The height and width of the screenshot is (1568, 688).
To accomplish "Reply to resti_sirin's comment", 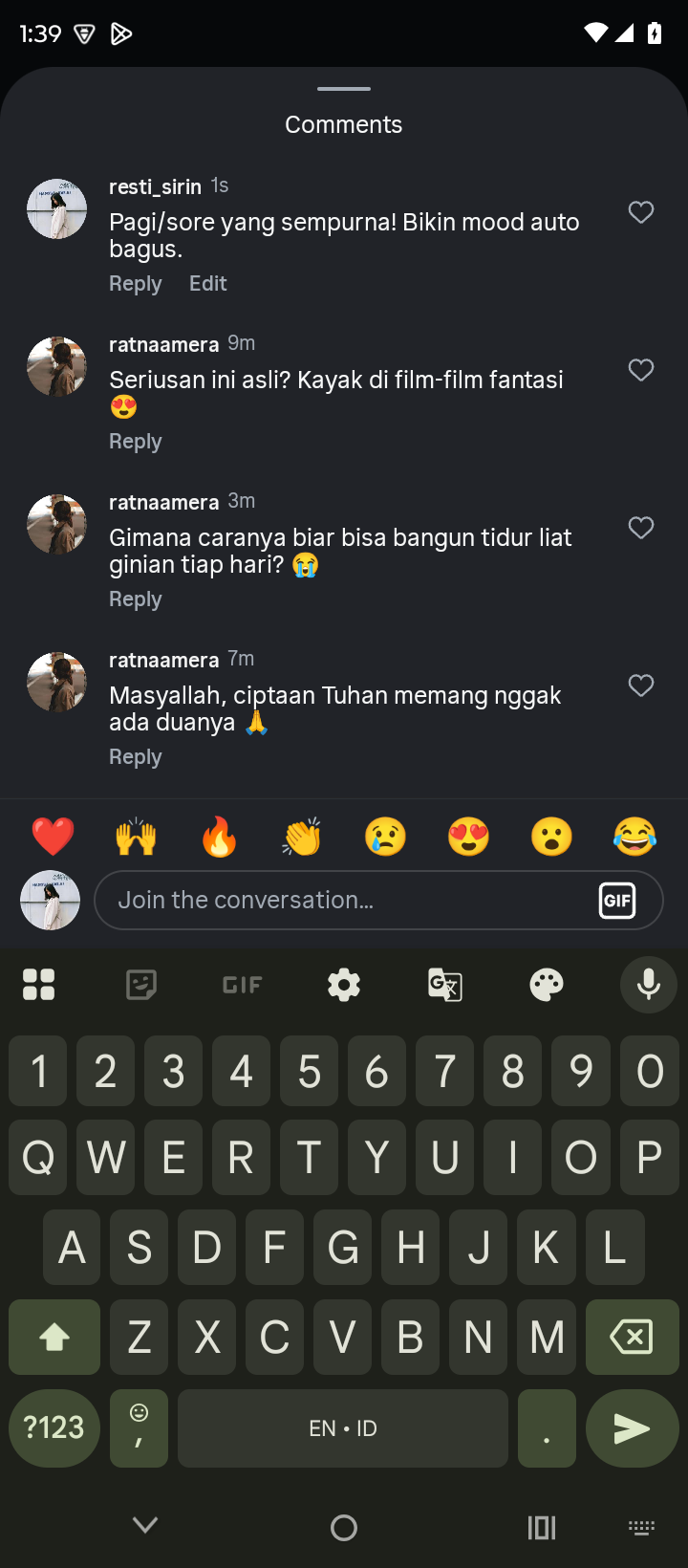I will point(135,284).
